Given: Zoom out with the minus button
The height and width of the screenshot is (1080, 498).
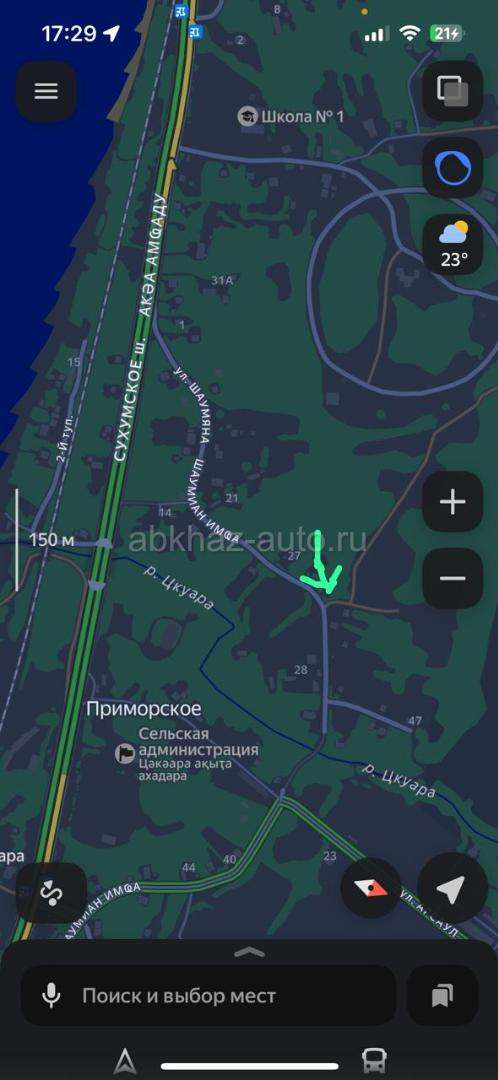Looking at the screenshot, I should [453, 578].
